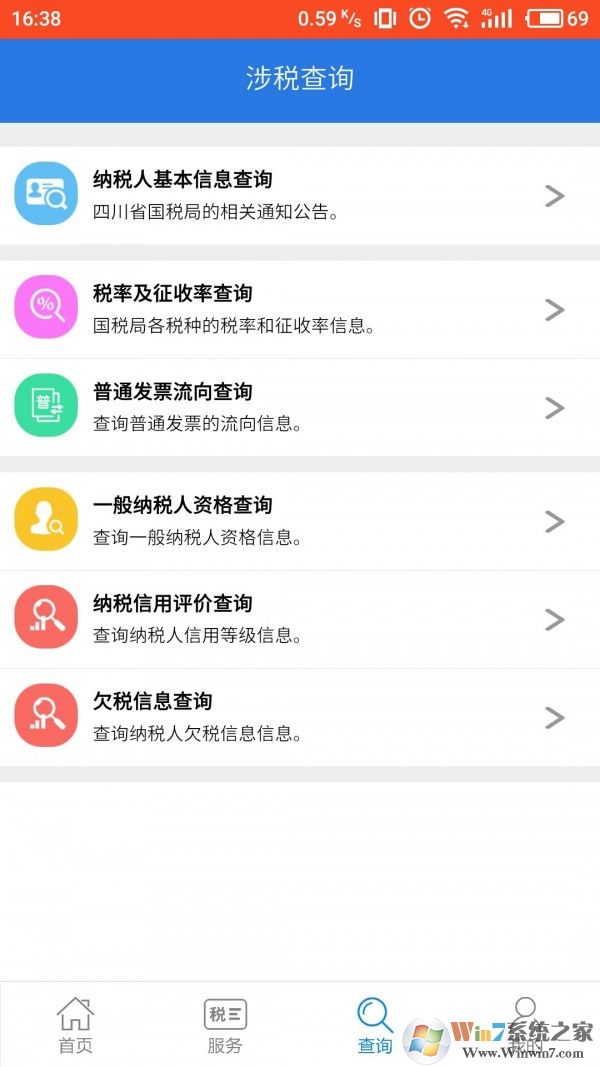Switch to the 服务 tab
The image size is (600, 1067).
tap(225, 1025)
